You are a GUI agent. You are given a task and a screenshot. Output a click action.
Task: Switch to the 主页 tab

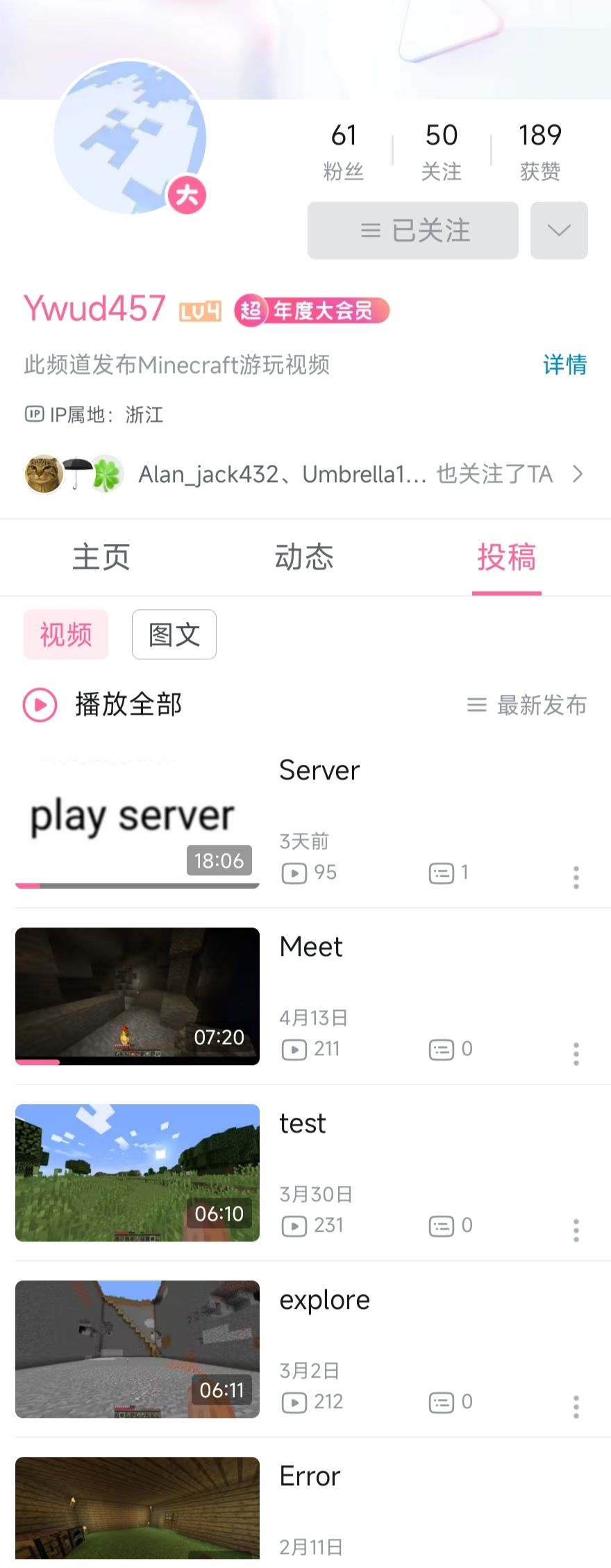point(101,557)
